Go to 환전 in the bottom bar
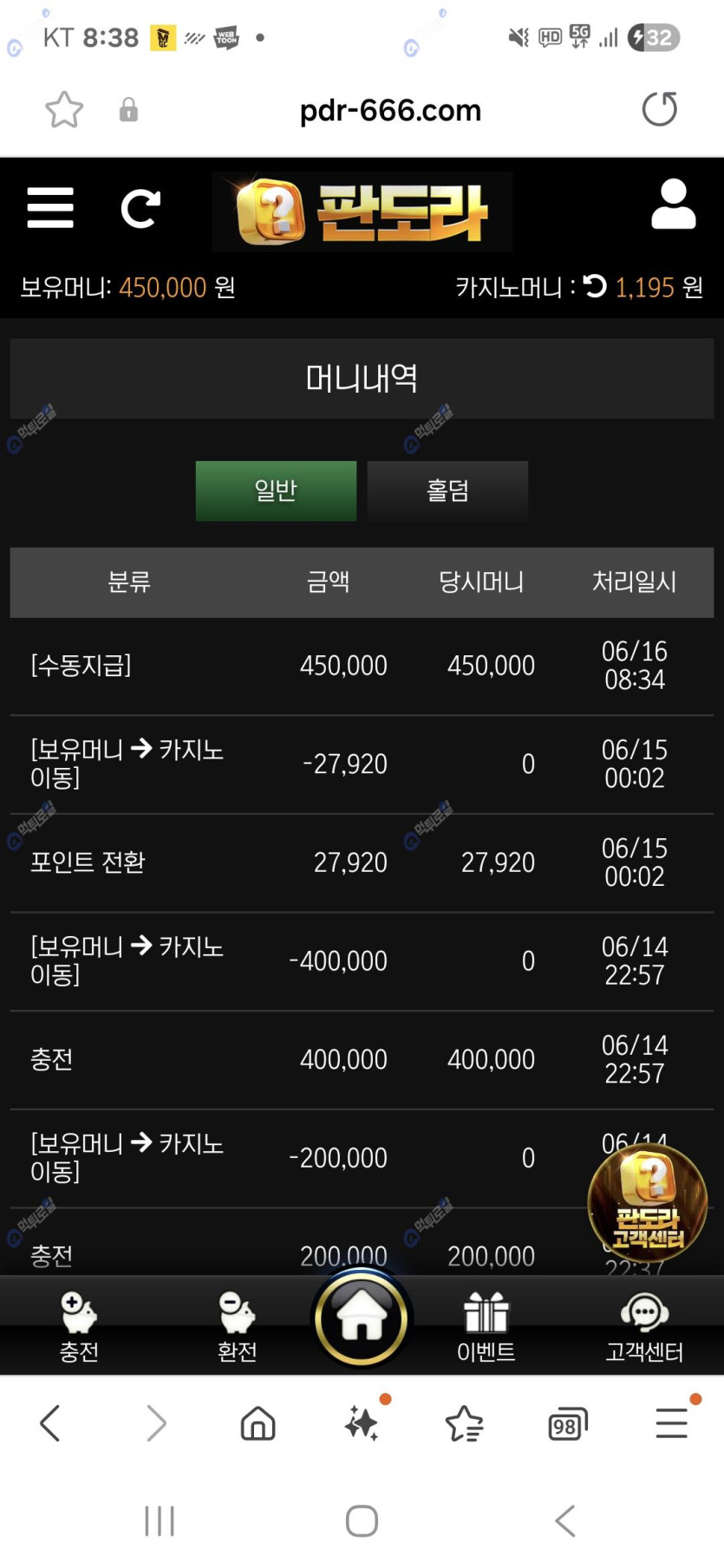Image resolution: width=724 pixels, height=1568 pixels. (237, 1325)
